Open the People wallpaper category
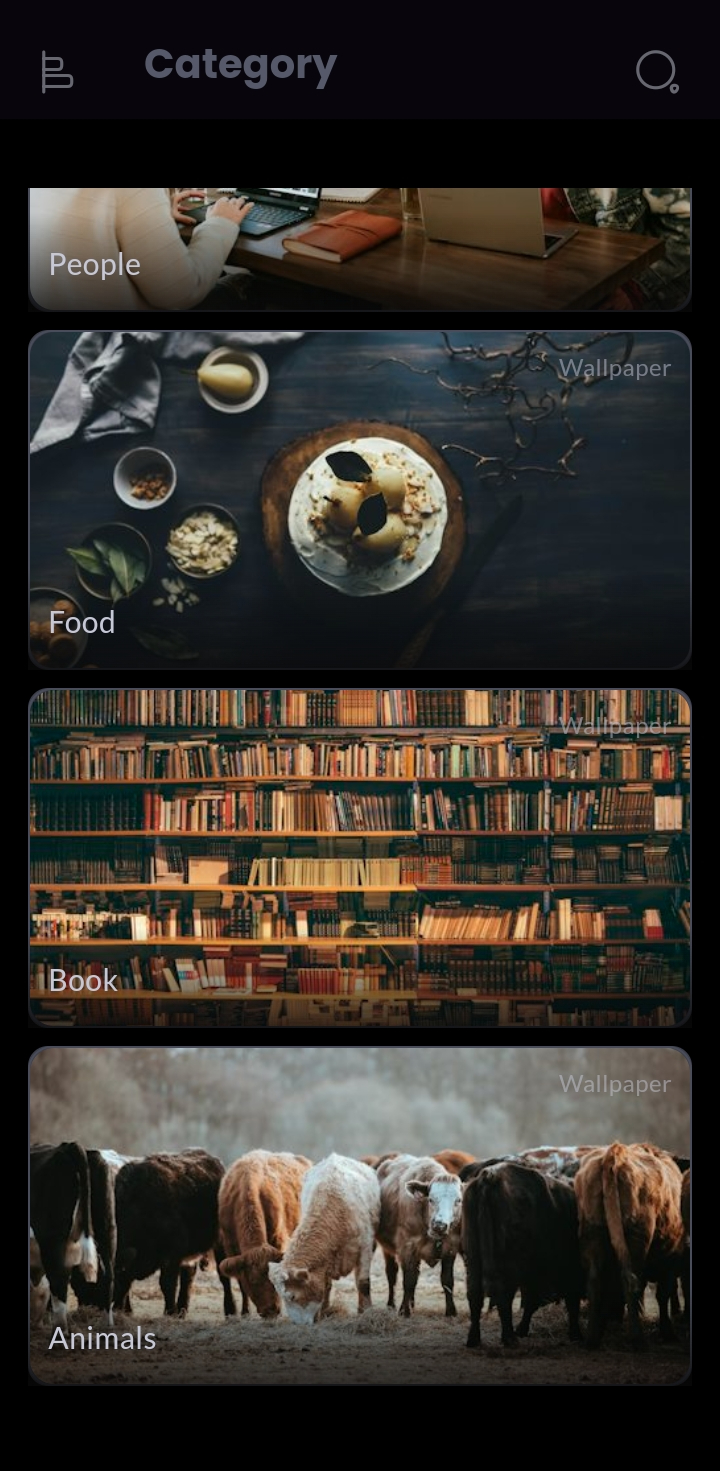Viewport: 720px width, 1471px height. tap(360, 250)
